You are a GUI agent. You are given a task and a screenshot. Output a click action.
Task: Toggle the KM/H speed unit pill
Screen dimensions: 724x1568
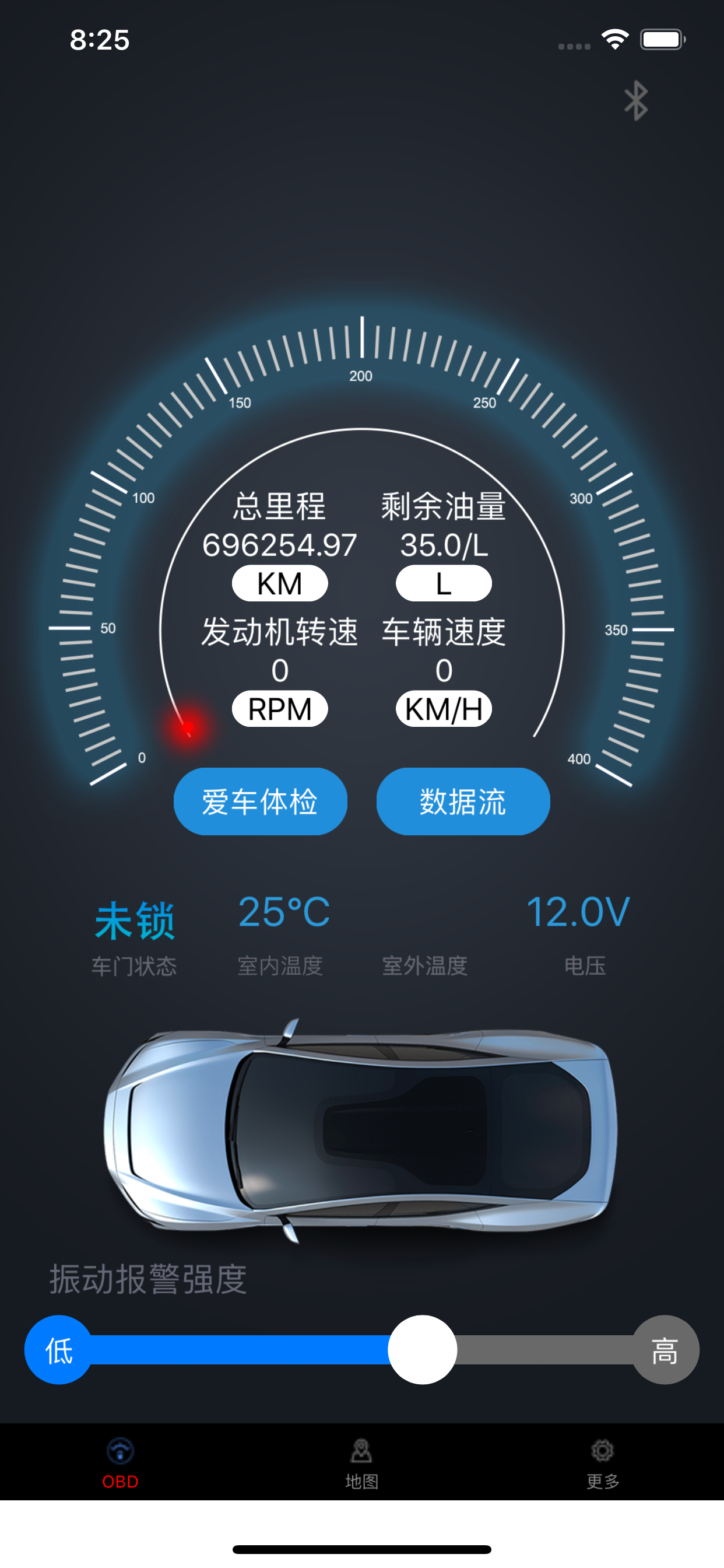pyautogui.click(x=443, y=708)
